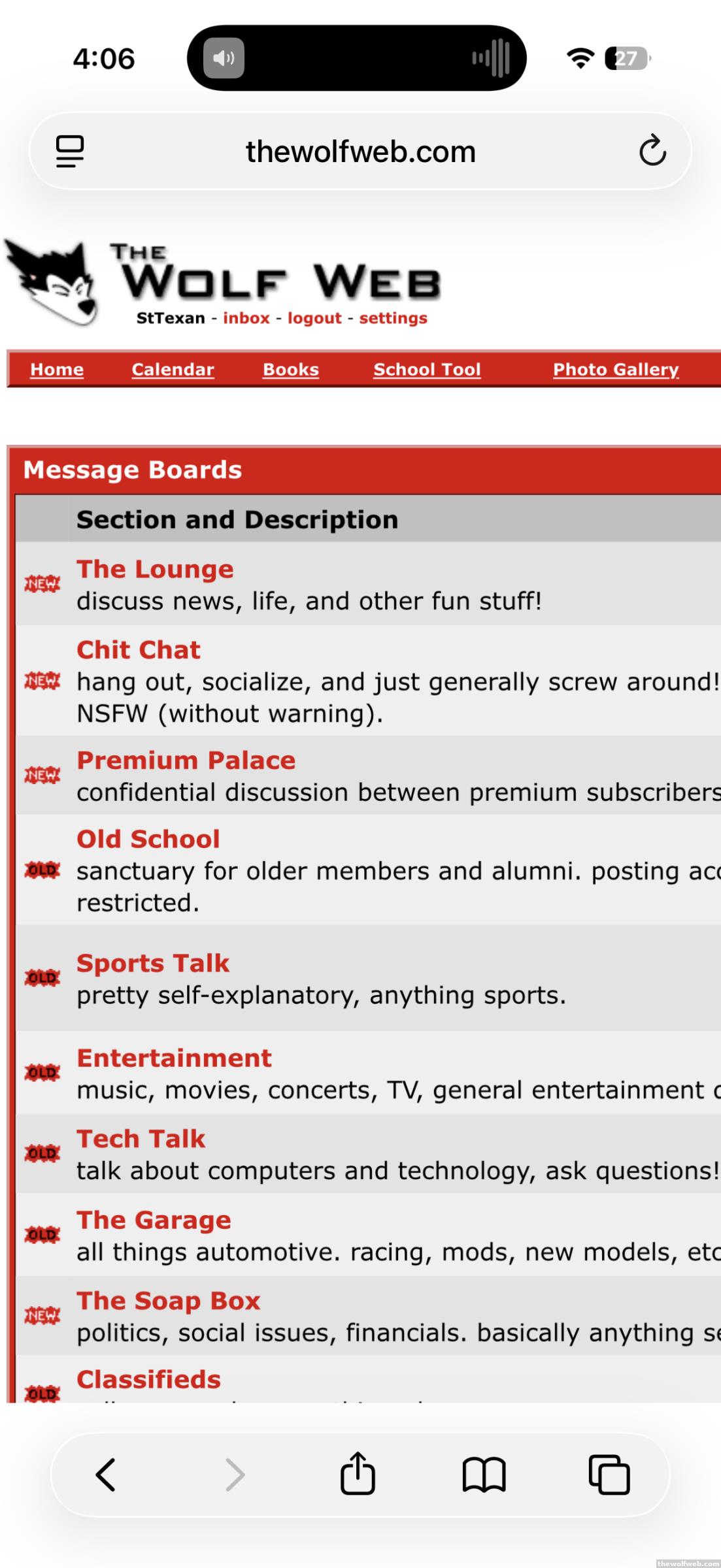Tap the thewolfweb.com address bar

point(360,152)
